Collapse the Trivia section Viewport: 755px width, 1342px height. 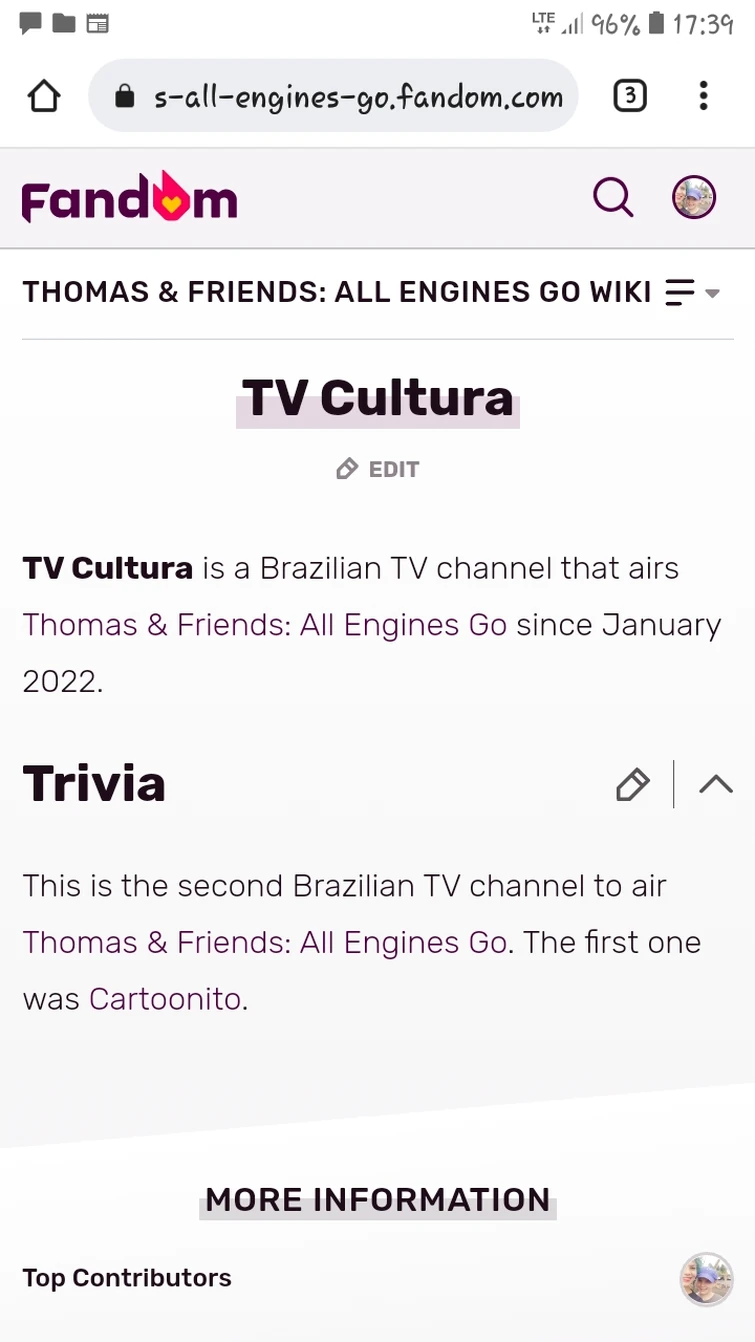tap(716, 784)
